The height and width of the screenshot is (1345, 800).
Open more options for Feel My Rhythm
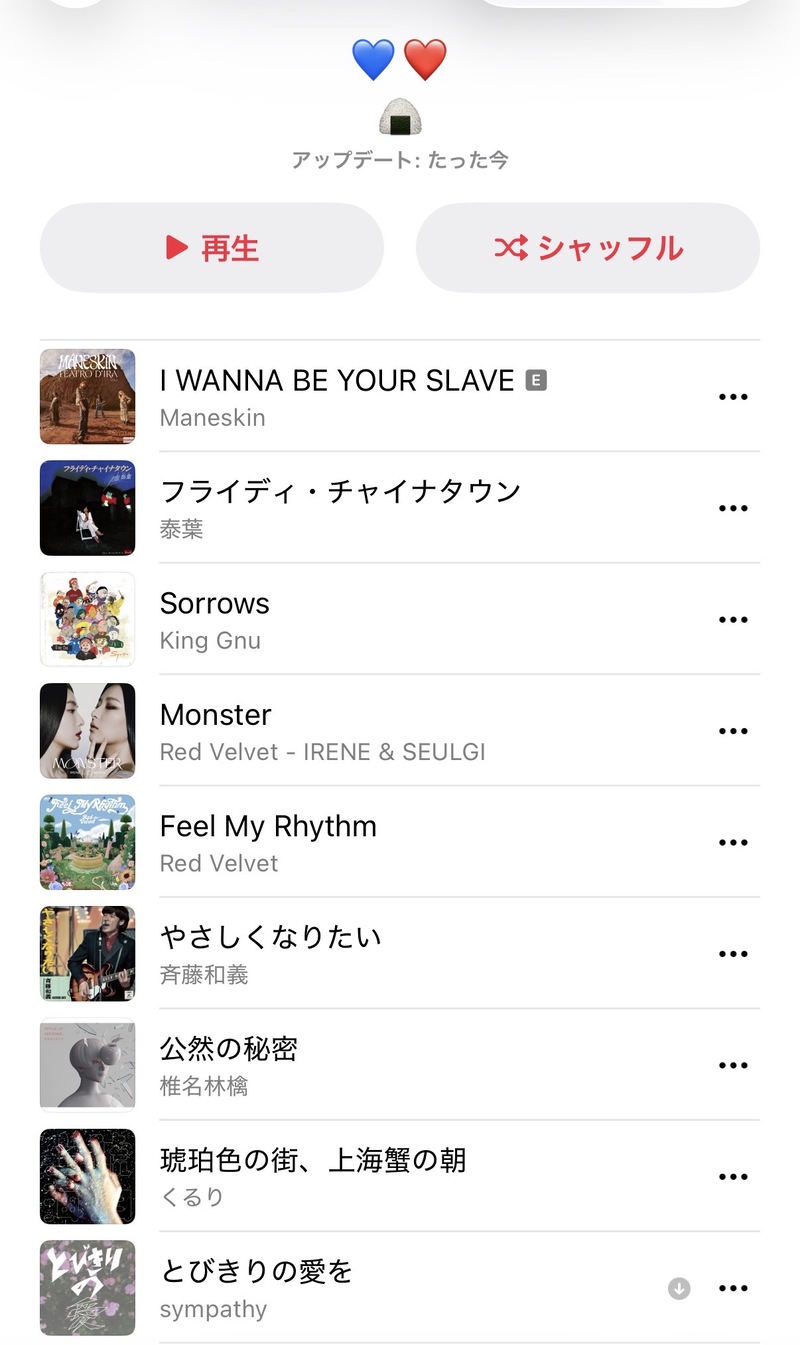click(733, 843)
